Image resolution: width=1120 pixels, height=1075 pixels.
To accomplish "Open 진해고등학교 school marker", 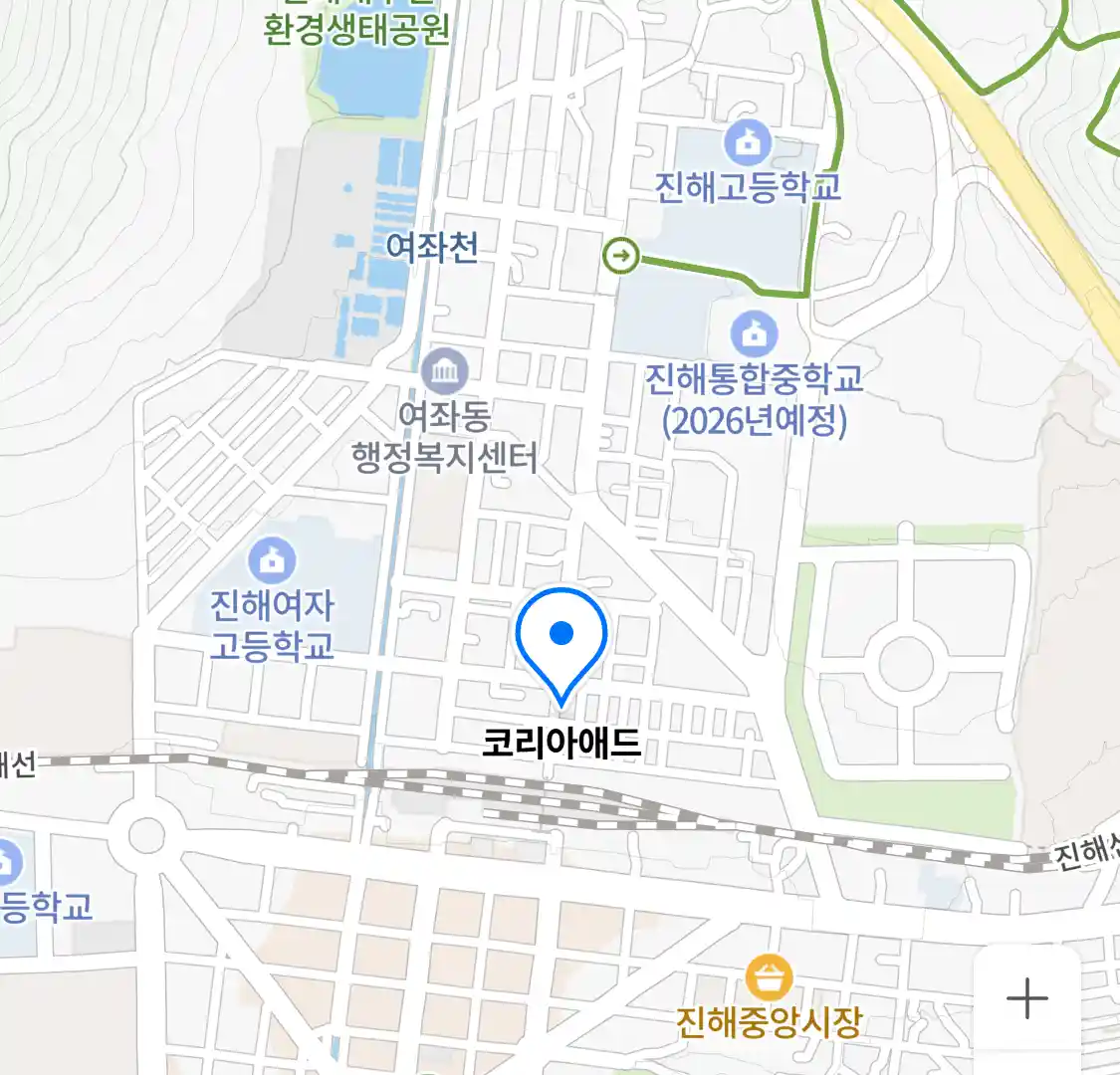I will tap(748, 143).
